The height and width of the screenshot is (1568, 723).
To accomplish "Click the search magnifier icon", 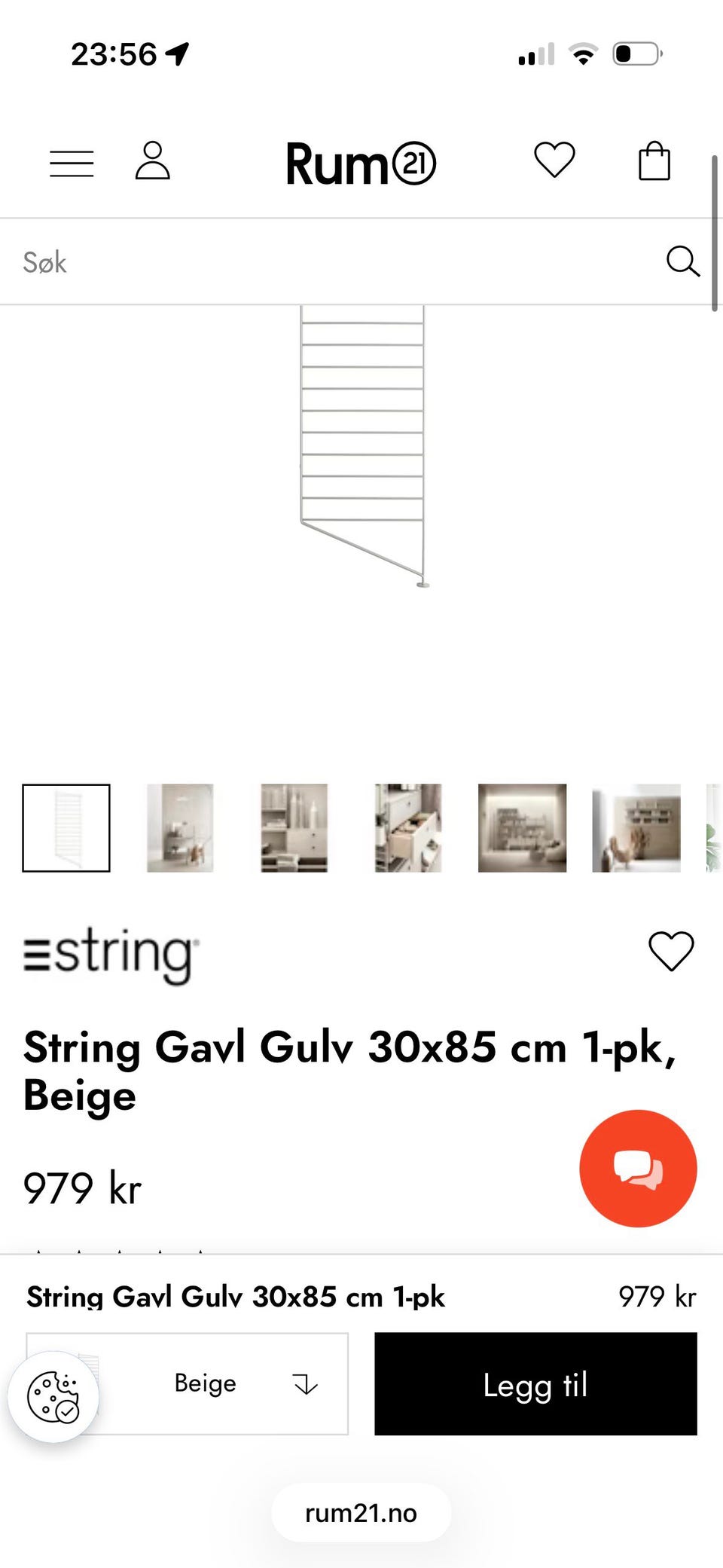I will point(682,261).
